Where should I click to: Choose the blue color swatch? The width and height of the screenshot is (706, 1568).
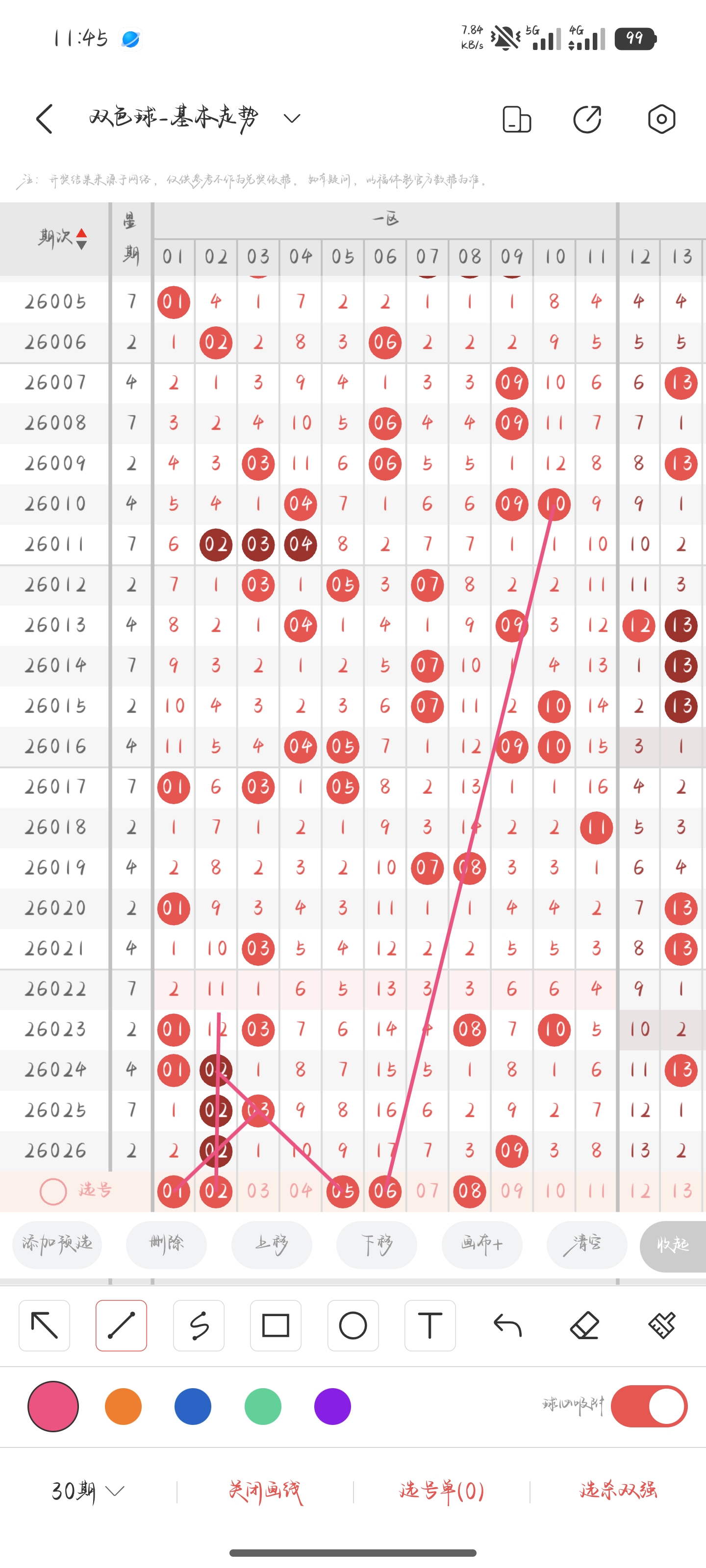pyautogui.click(x=193, y=1407)
